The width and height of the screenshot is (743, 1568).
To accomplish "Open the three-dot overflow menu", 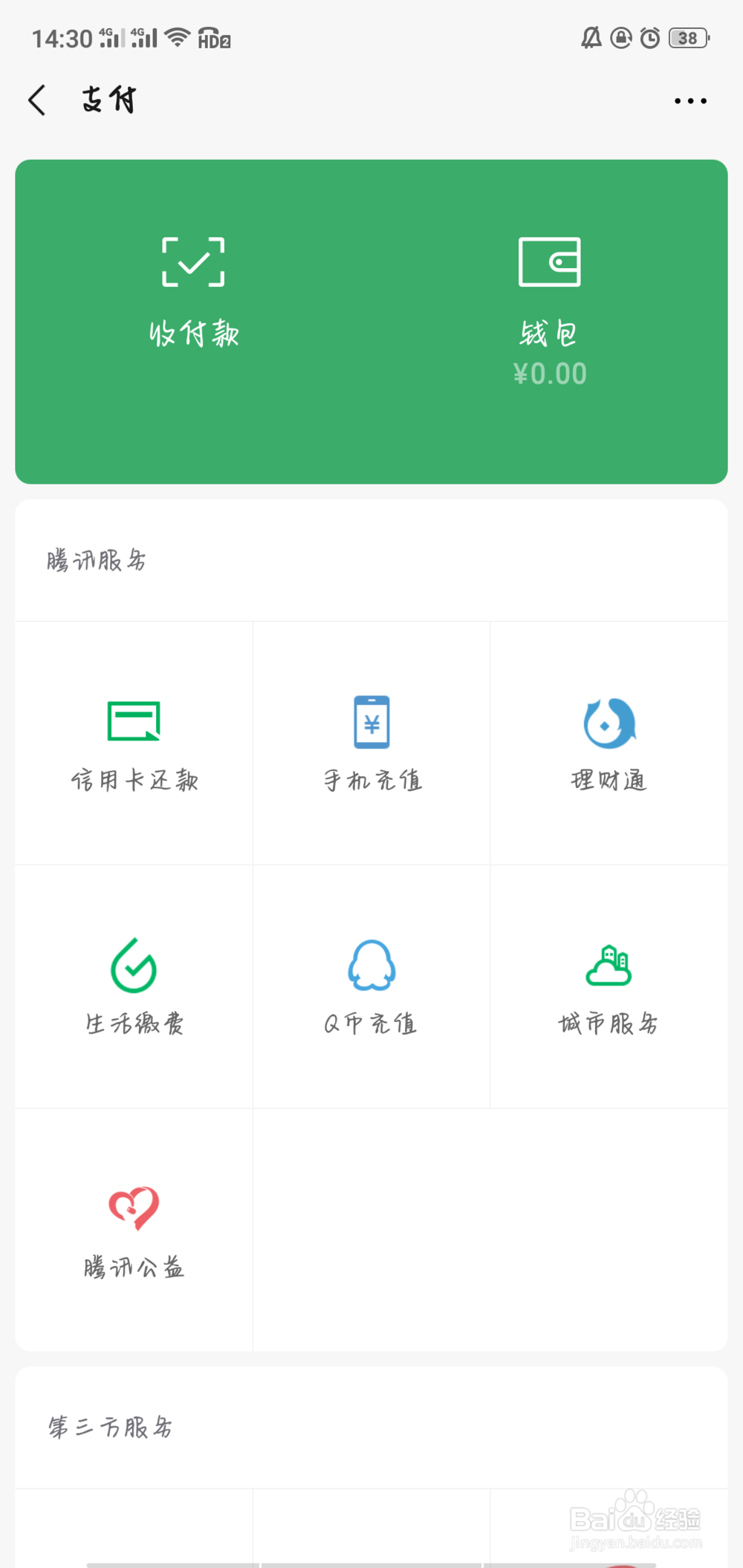I will pos(690,100).
